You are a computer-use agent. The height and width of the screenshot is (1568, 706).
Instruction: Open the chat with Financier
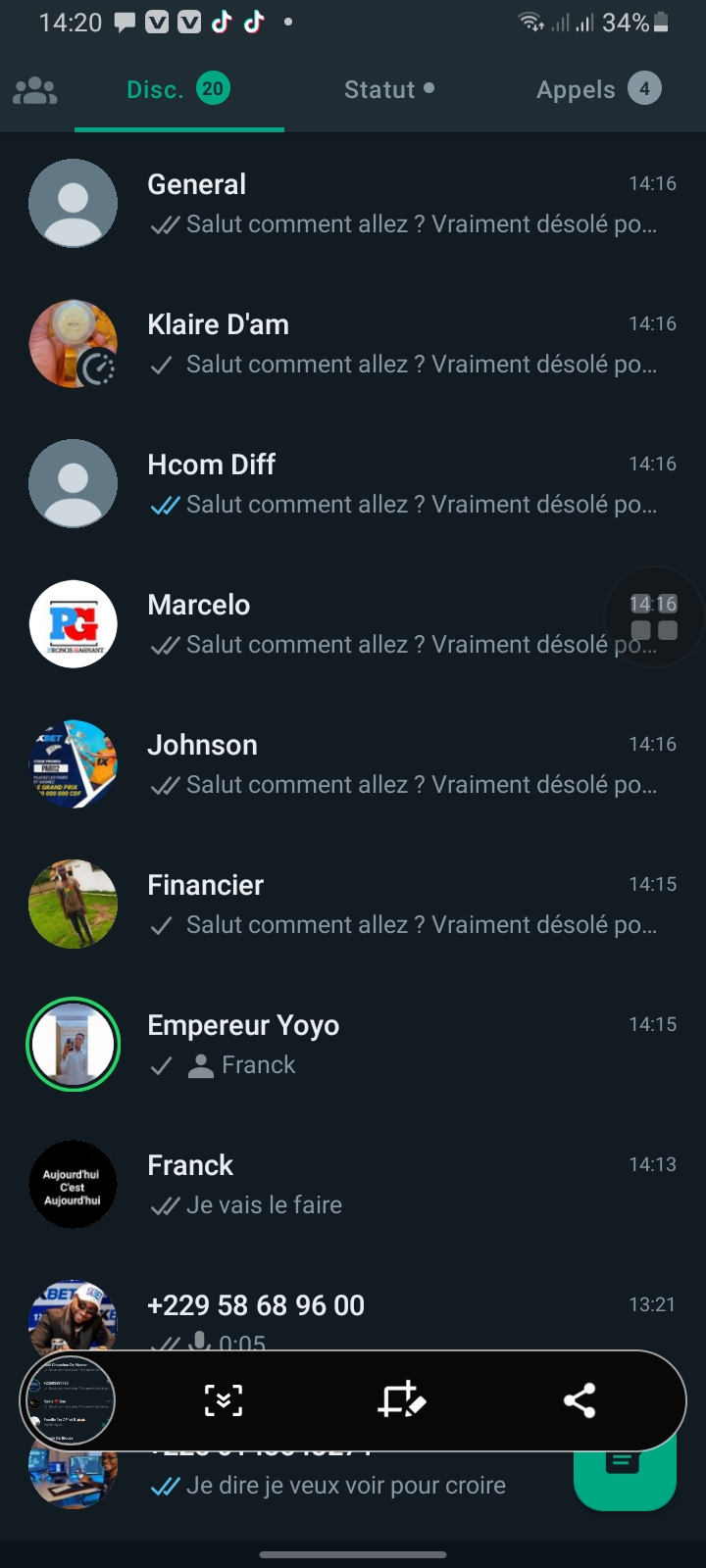(x=392, y=905)
